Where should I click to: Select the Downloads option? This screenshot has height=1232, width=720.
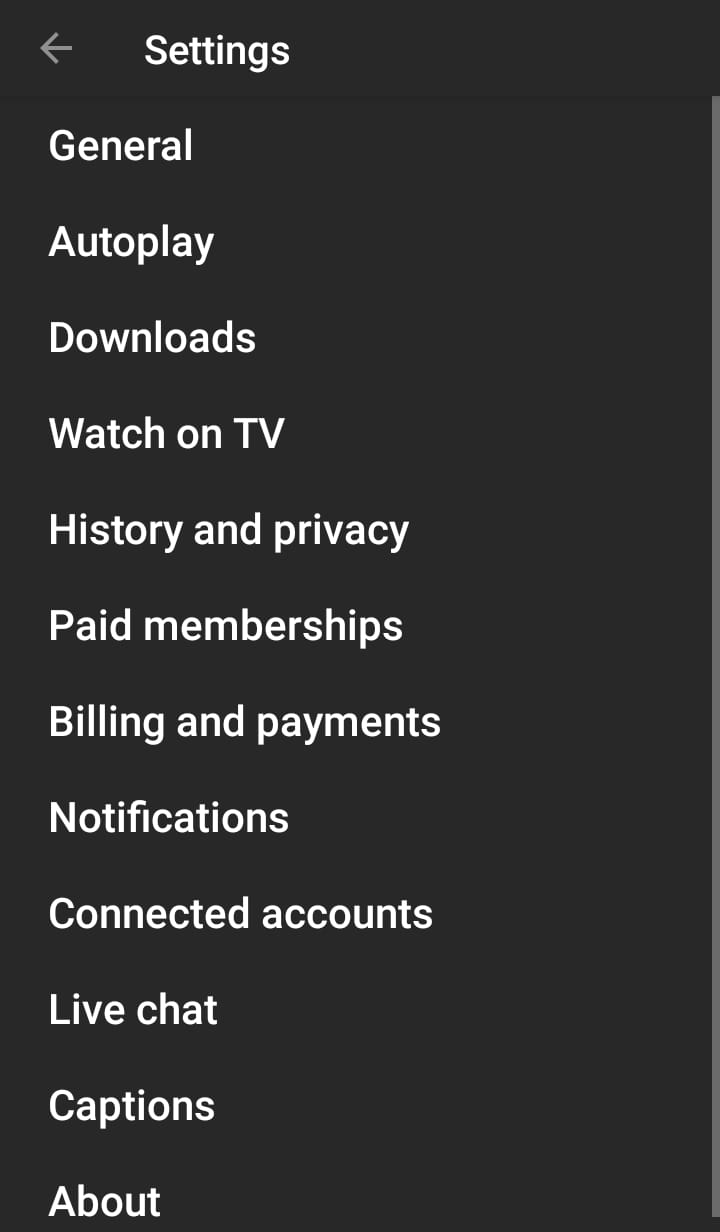point(152,338)
